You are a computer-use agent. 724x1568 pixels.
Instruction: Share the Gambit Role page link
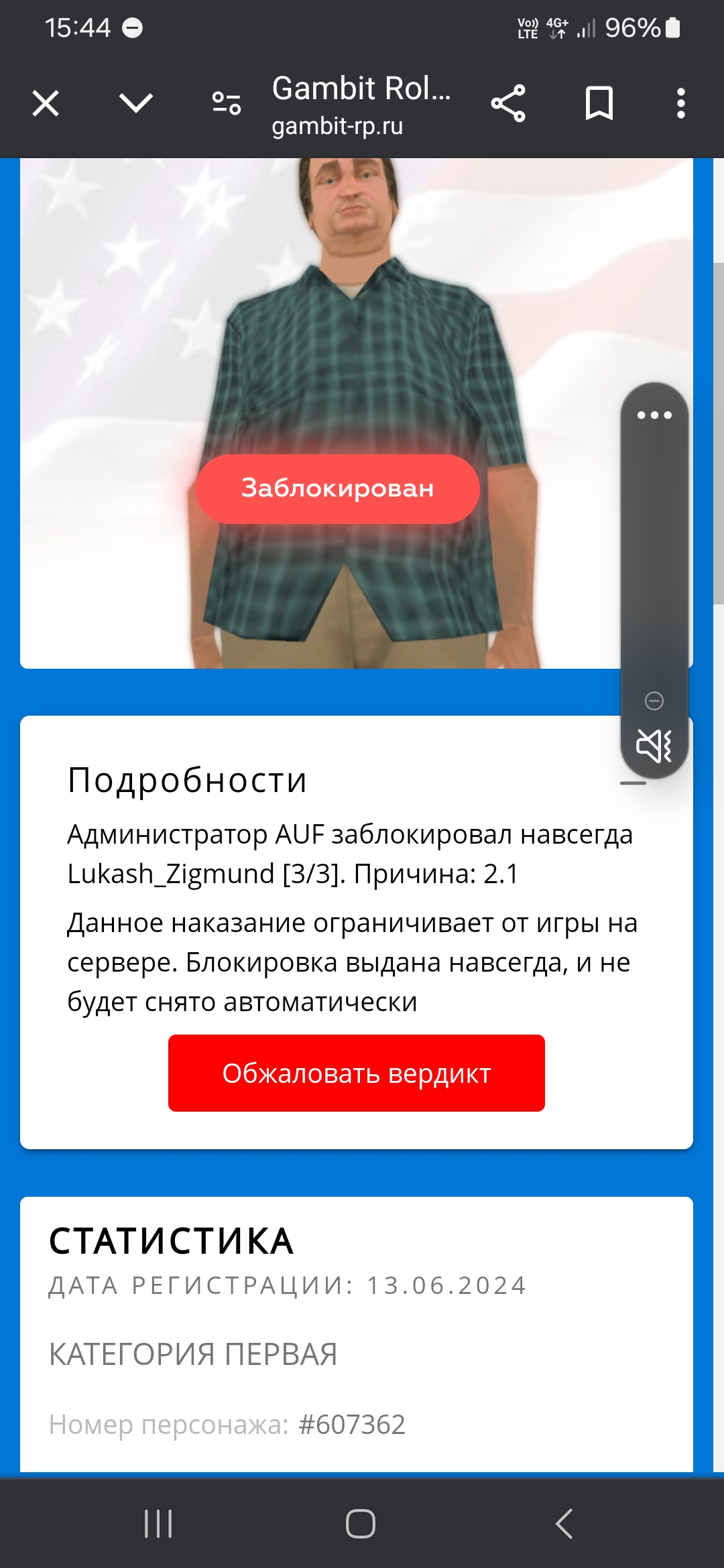click(x=508, y=104)
